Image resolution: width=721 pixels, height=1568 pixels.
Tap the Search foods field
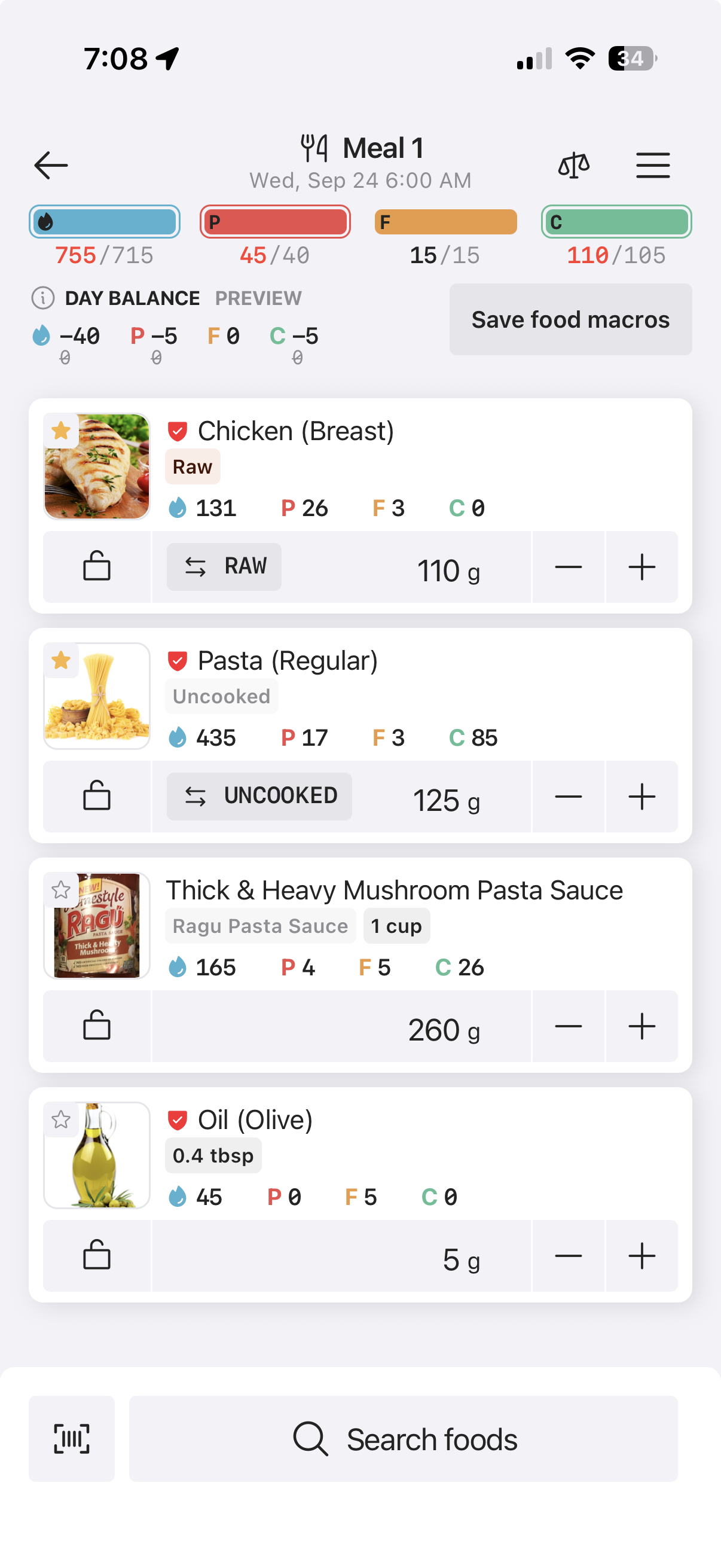[x=403, y=1438]
